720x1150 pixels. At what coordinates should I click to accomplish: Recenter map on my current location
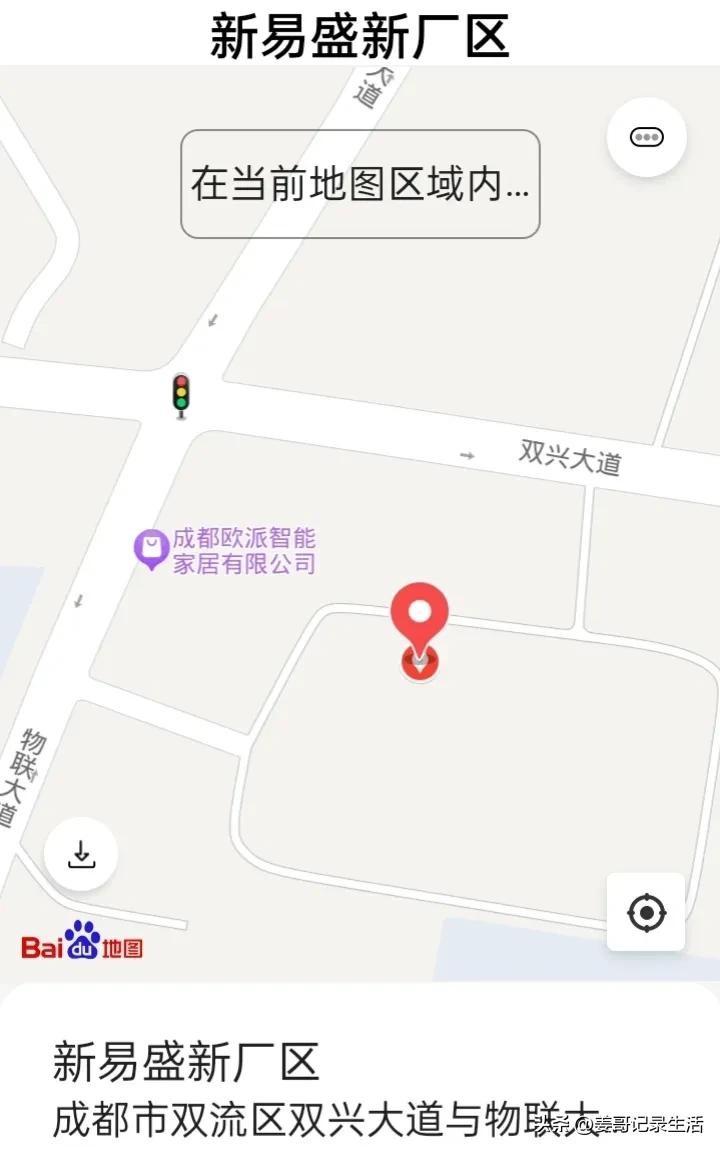pos(646,912)
